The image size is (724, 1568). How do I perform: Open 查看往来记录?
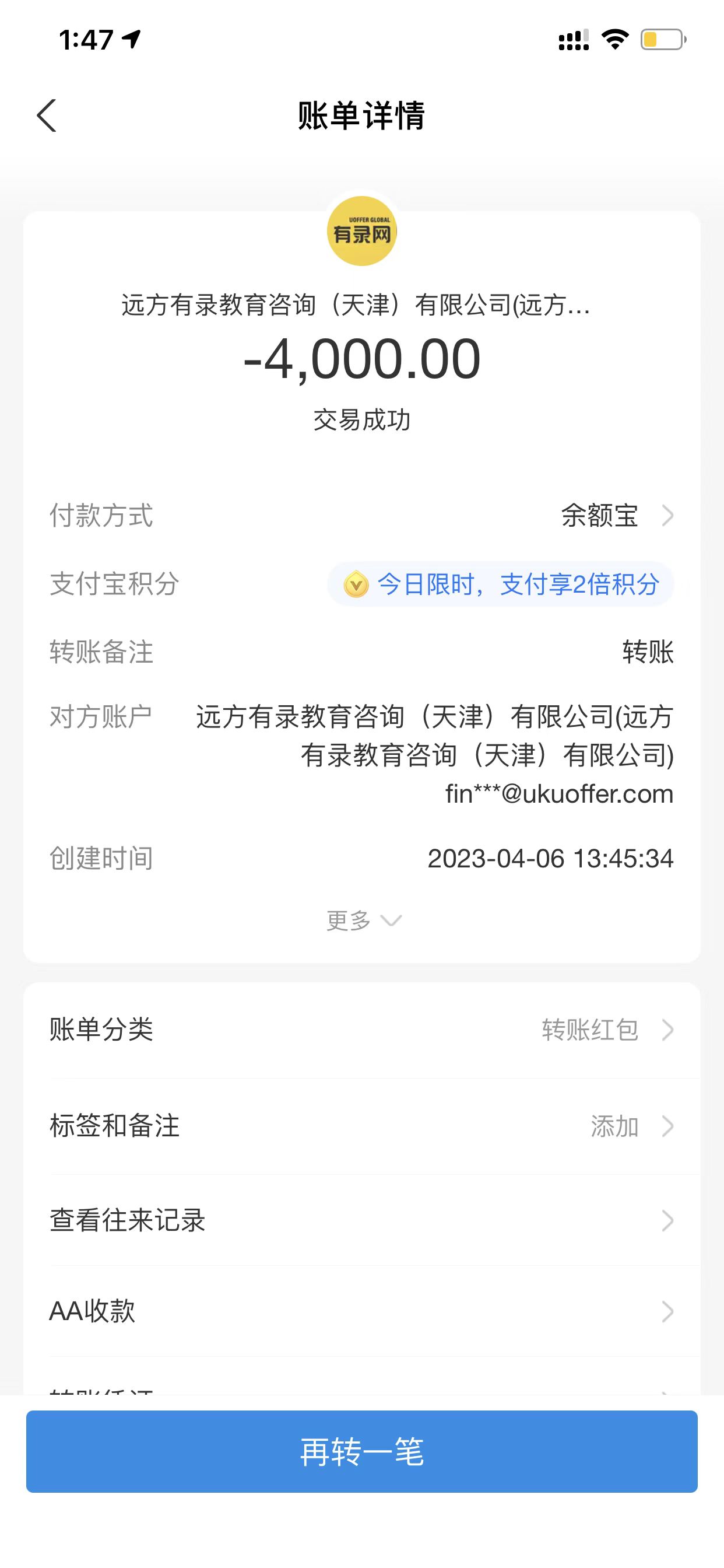click(x=361, y=1220)
